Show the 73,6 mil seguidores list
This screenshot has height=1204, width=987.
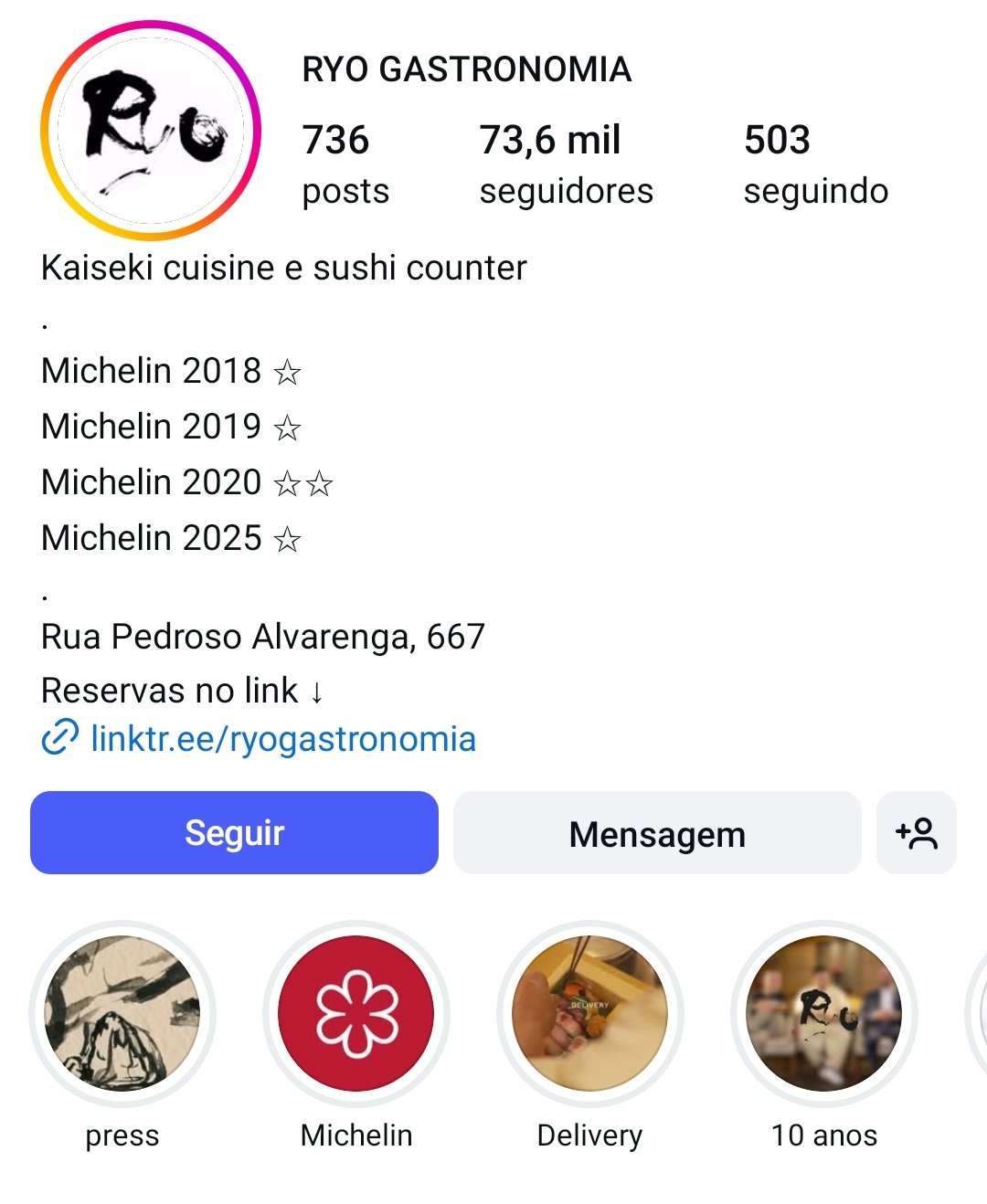pos(566,164)
